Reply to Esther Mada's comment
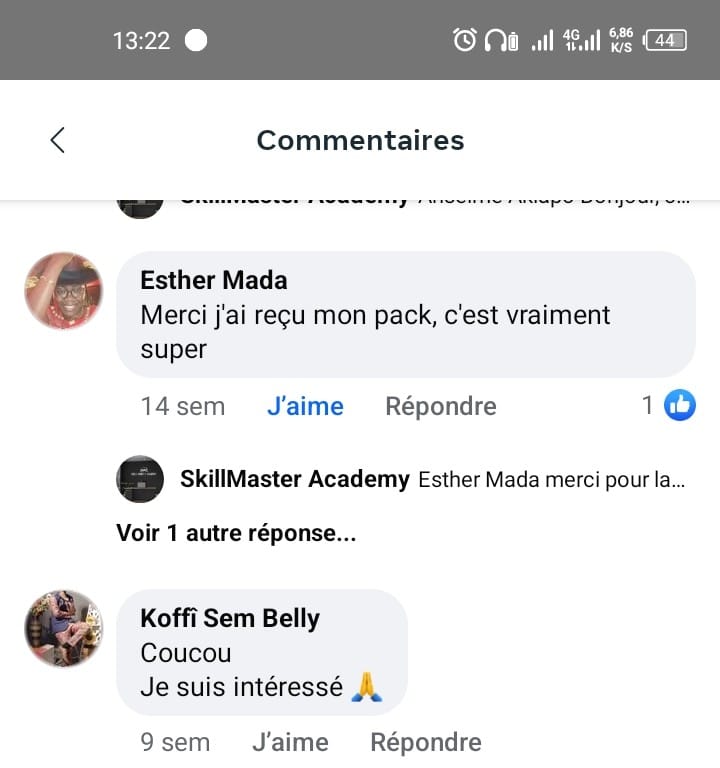This screenshot has height=768, width=720. pyautogui.click(x=440, y=406)
